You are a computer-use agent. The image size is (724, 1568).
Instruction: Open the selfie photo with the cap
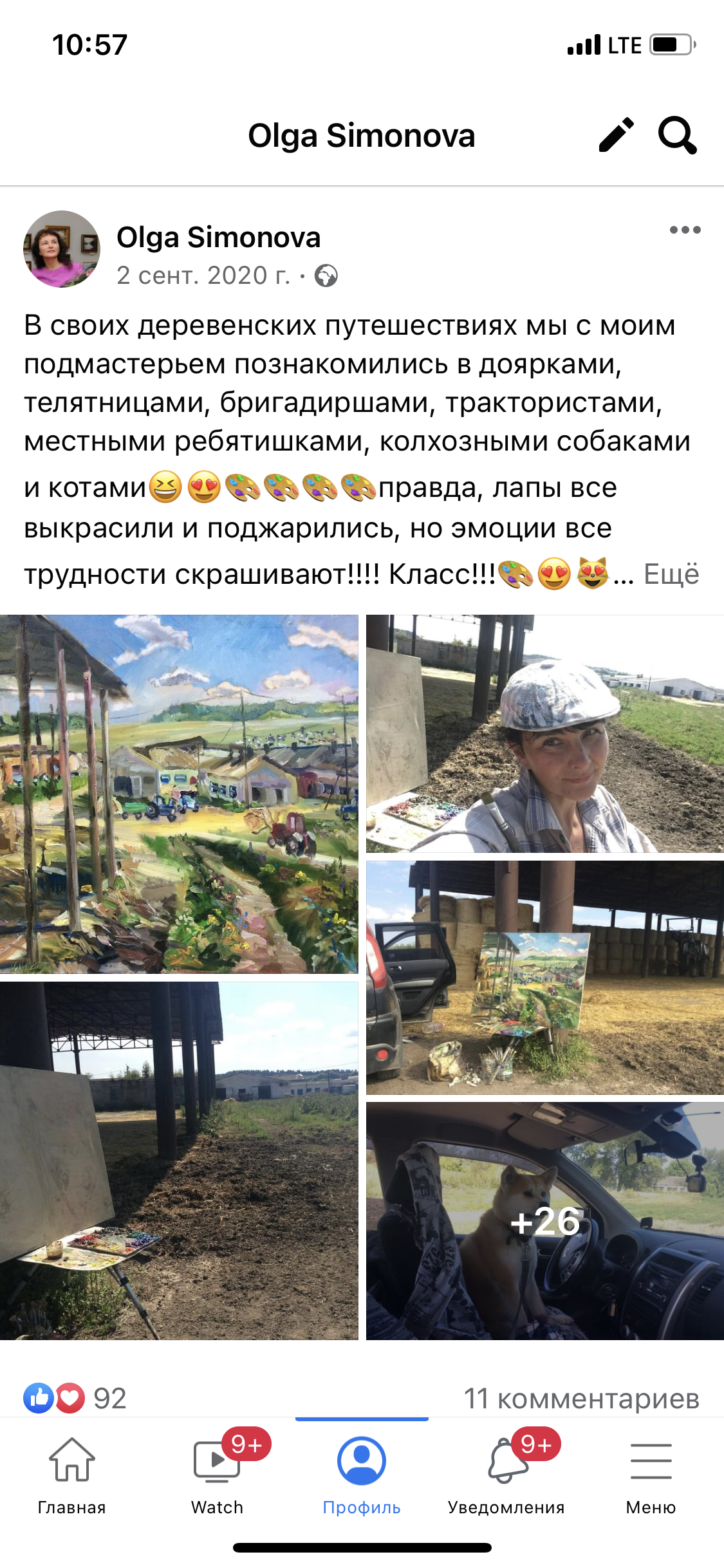click(544, 734)
